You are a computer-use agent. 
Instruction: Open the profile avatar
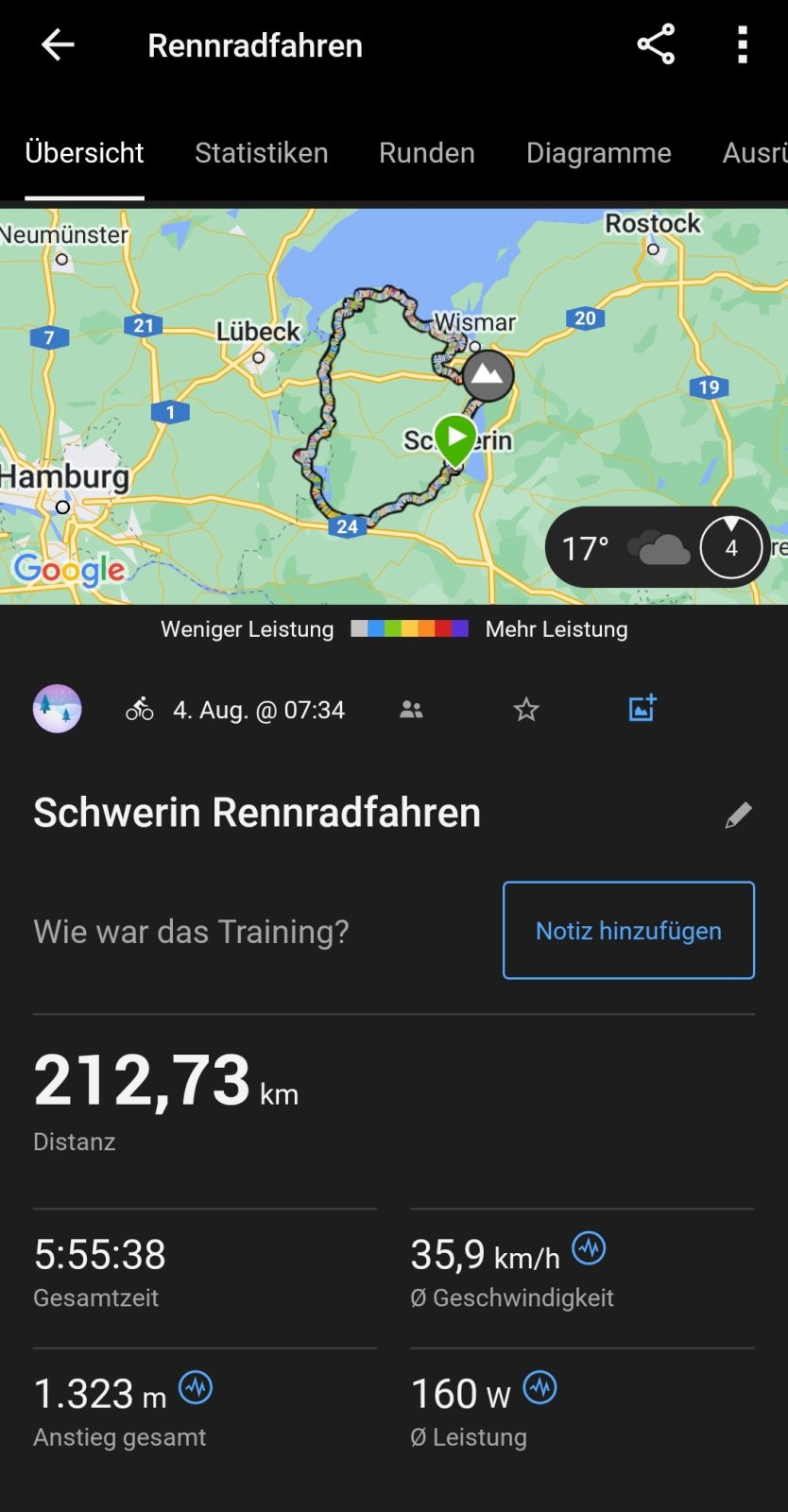(58, 709)
